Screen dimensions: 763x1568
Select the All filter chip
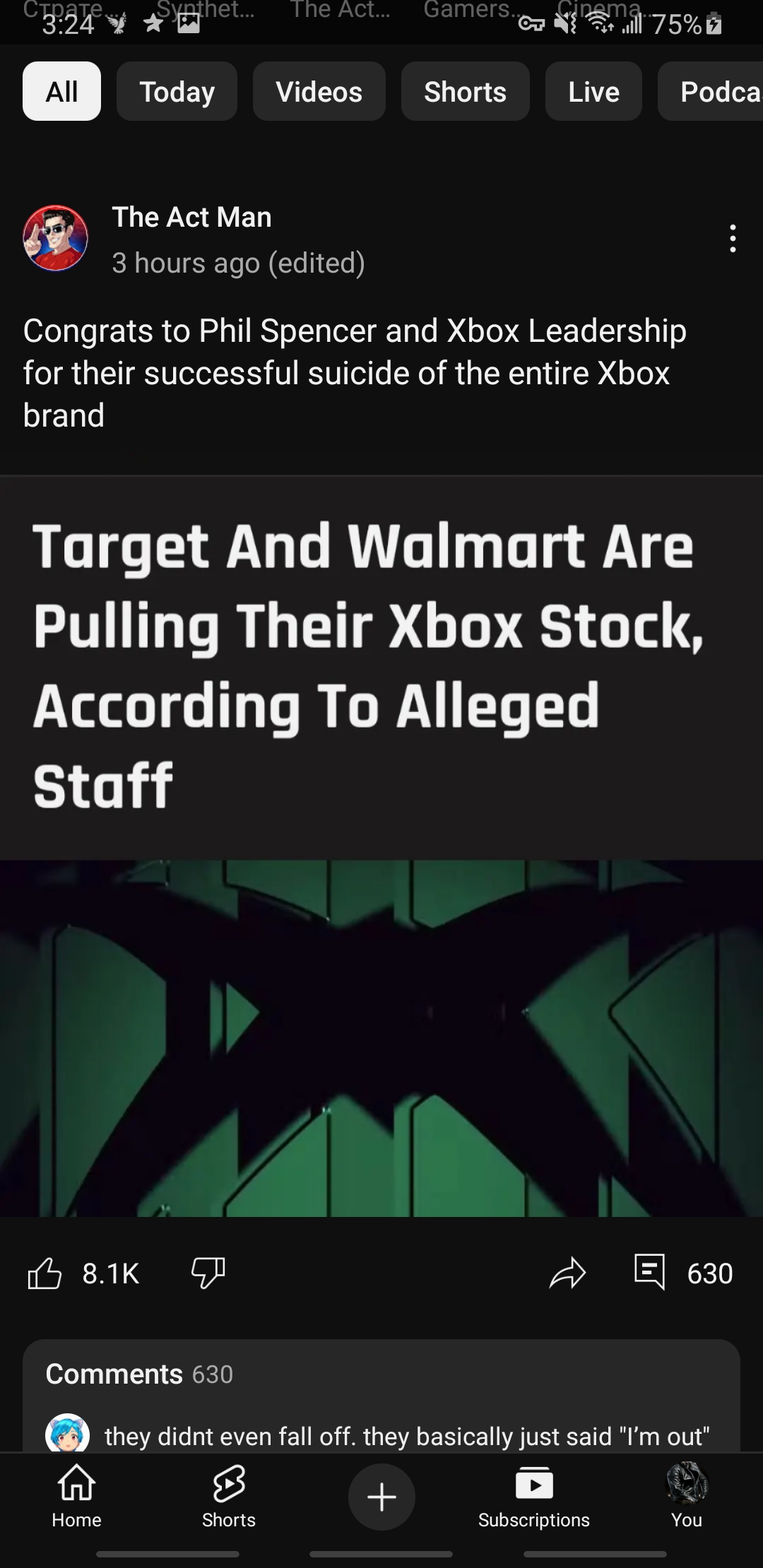coord(61,91)
